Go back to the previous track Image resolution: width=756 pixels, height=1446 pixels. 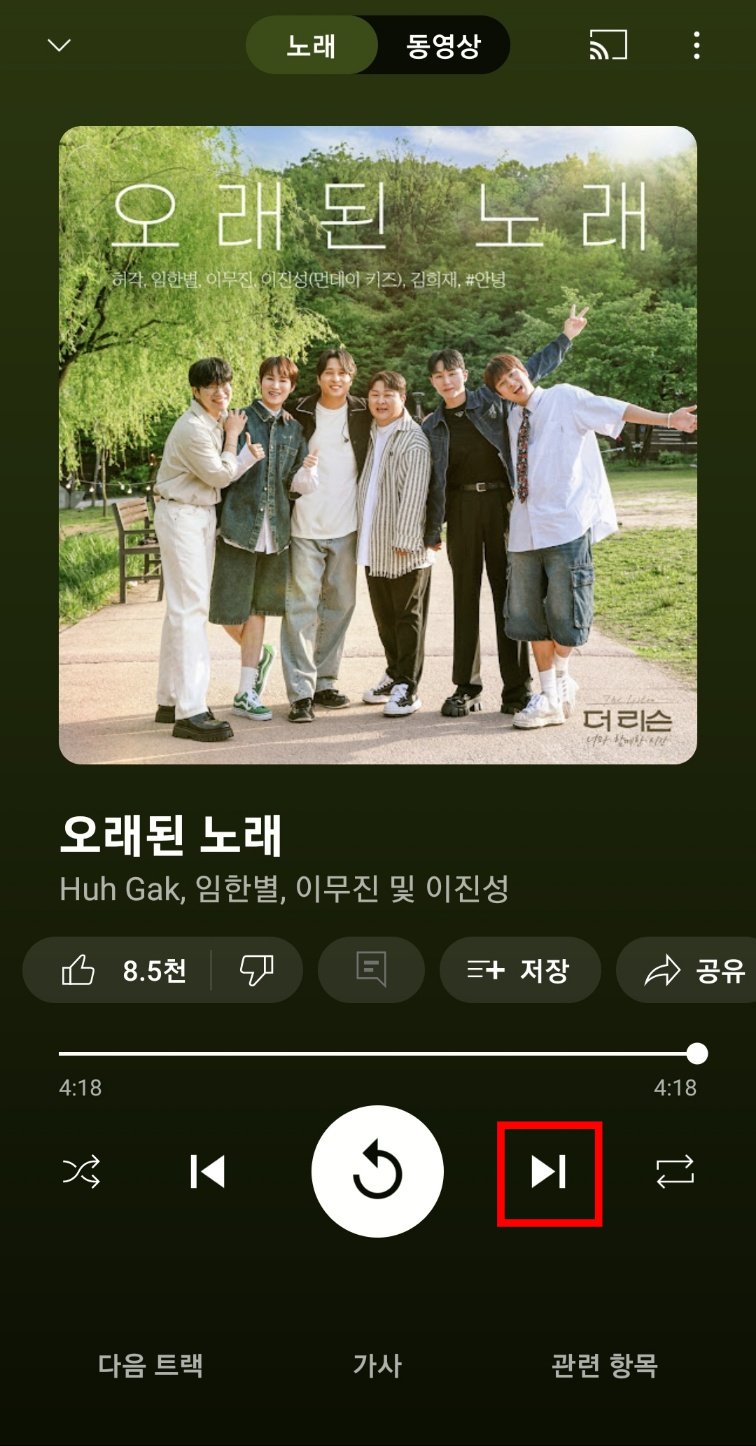point(205,1172)
